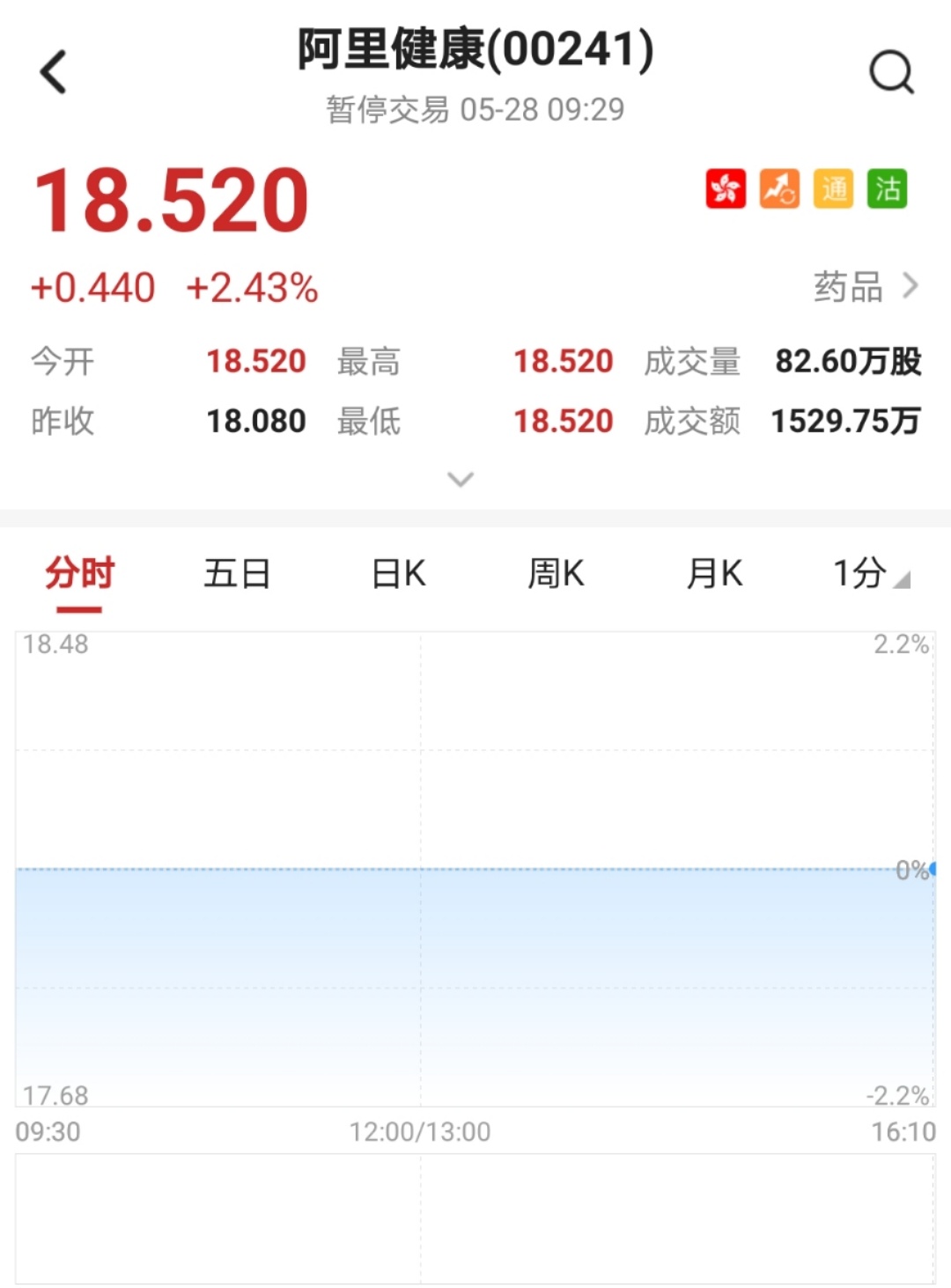951x1288 pixels.
Task: Open the 药品 sector link
Action: point(865,287)
